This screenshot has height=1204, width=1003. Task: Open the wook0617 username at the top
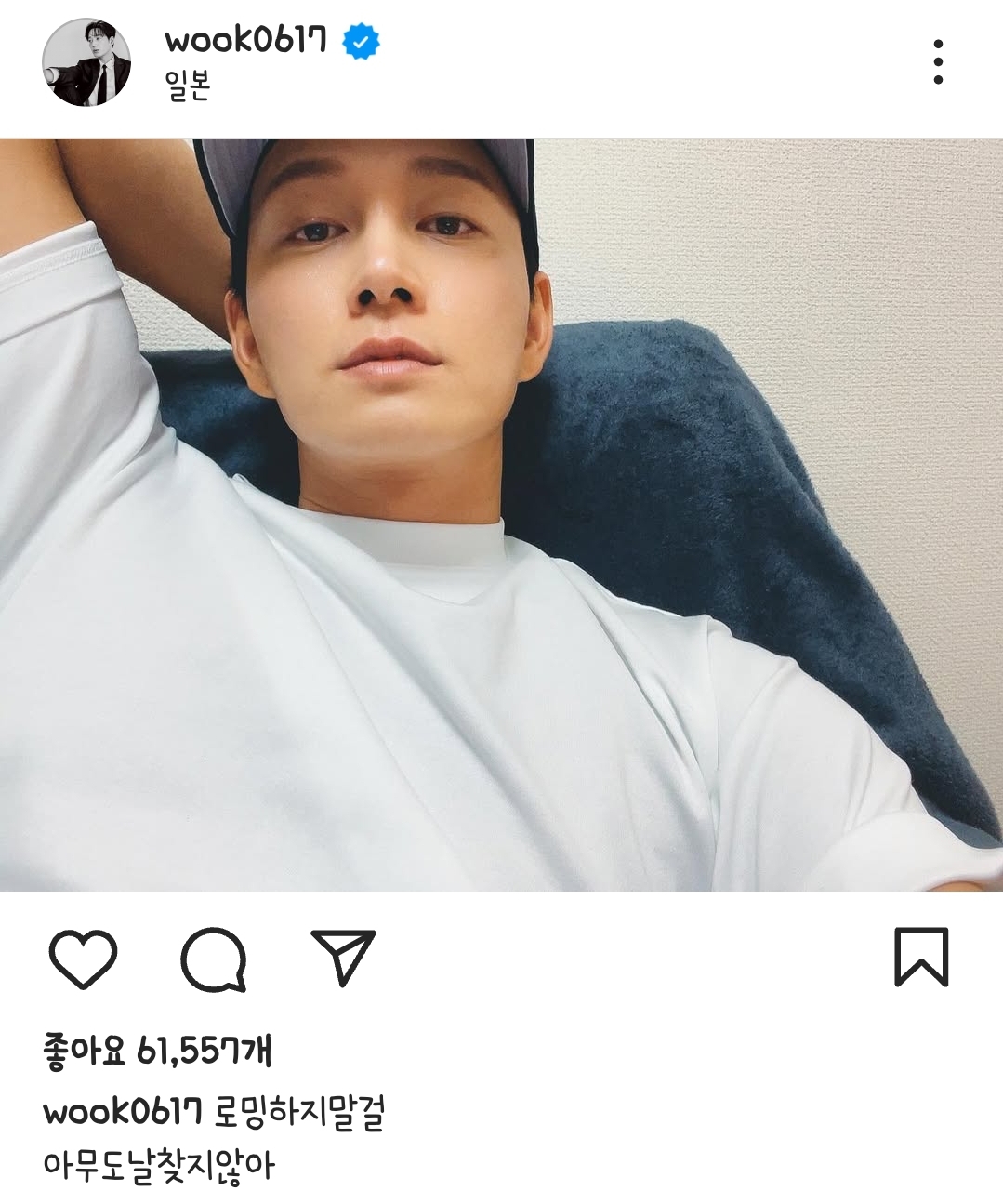pyautogui.click(x=245, y=41)
